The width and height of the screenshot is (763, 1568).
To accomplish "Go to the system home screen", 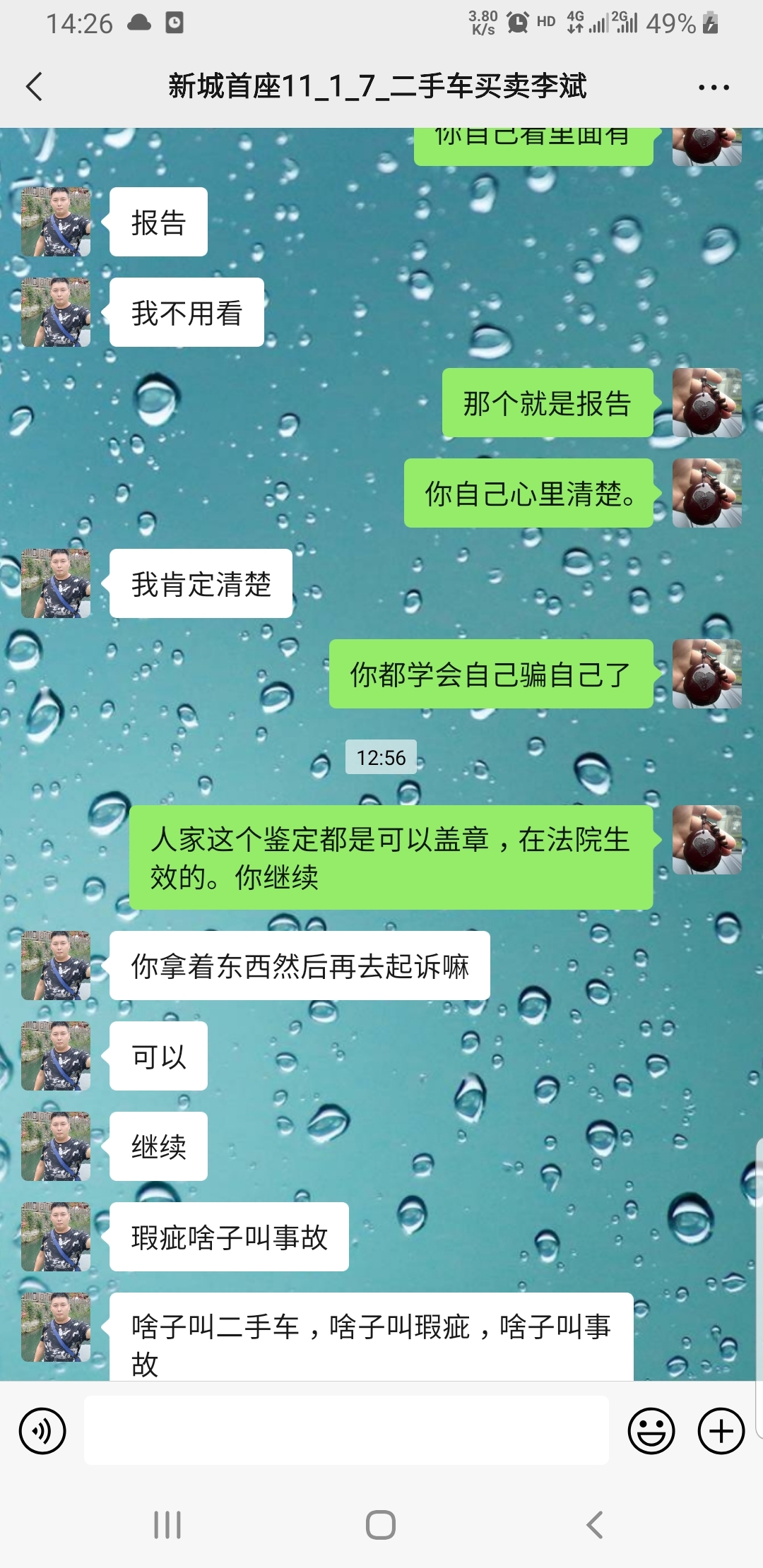I will [x=381, y=1524].
